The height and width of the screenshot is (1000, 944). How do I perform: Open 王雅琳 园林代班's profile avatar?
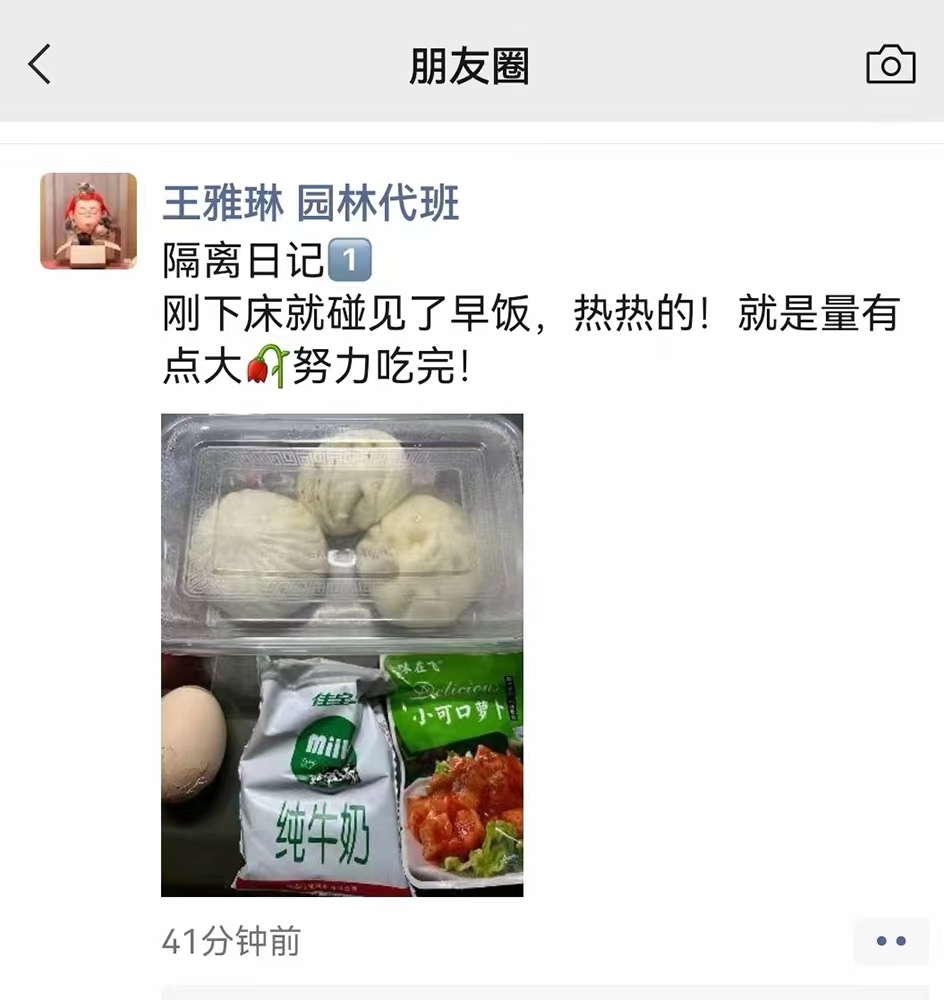pyautogui.click(x=88, y=221)
